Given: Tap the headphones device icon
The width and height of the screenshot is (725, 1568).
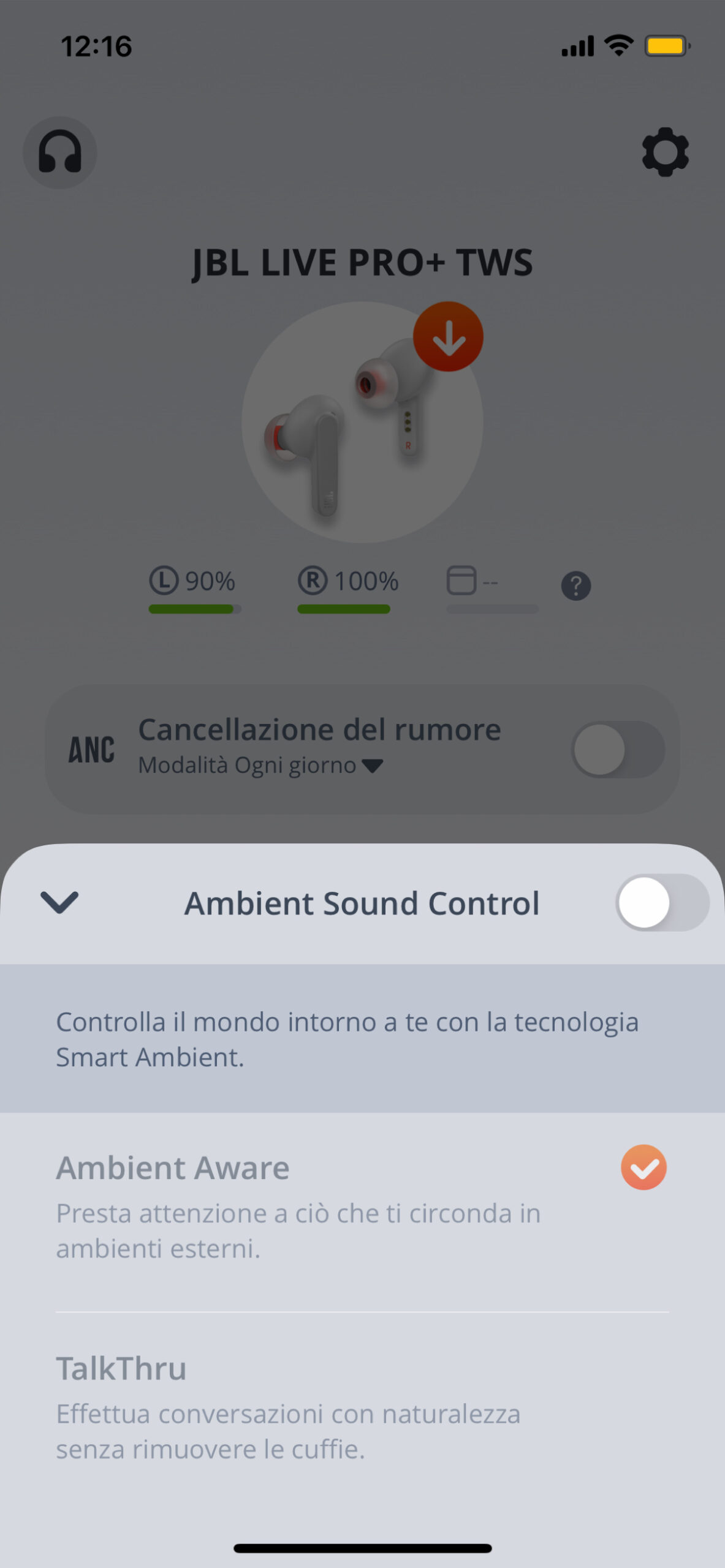Looking at the screenshot, I should pyautogui.click(x=60, y=153).
